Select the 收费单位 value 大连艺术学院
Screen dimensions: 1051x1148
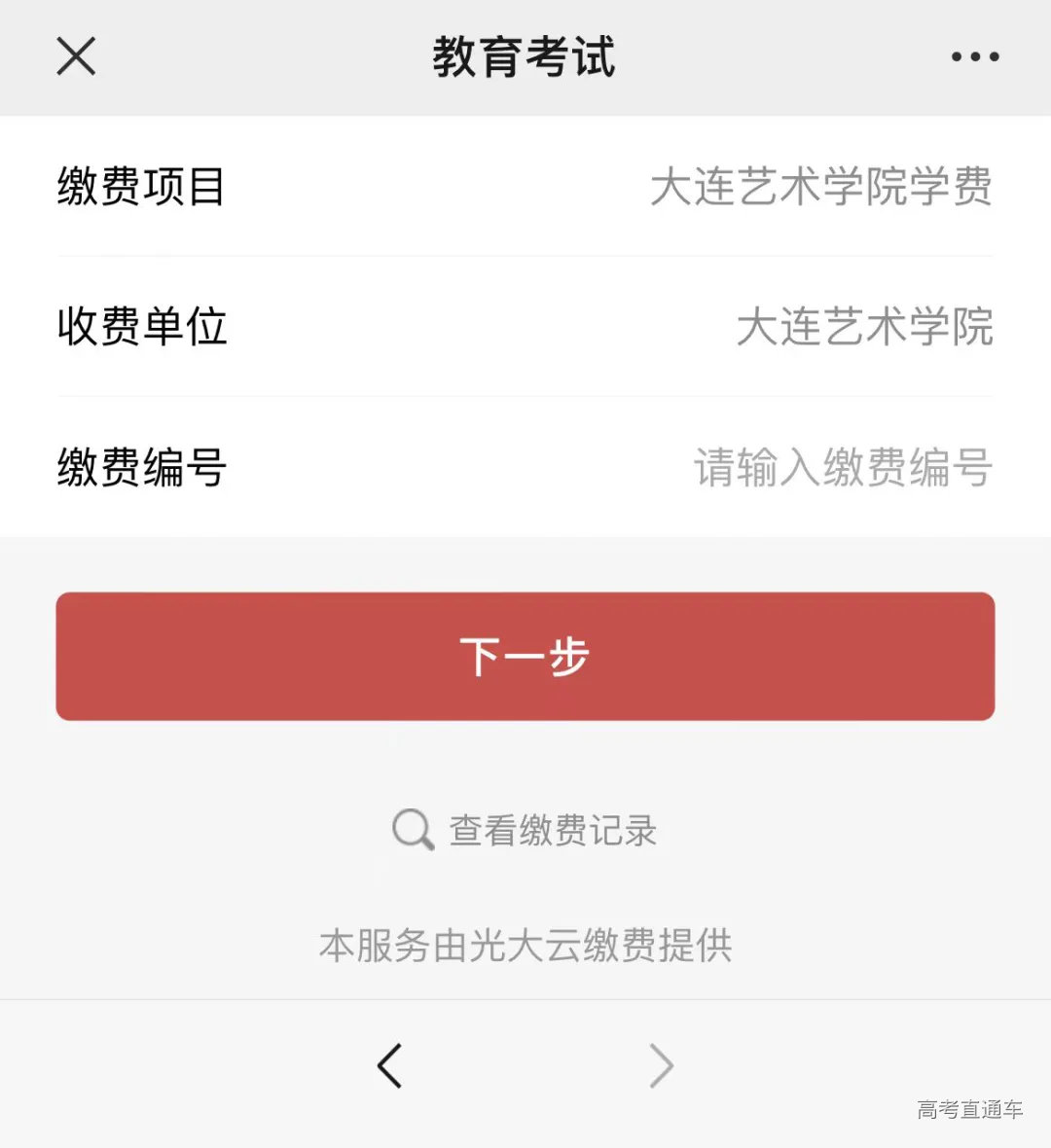pyautogui.click(x=867, y=329)
